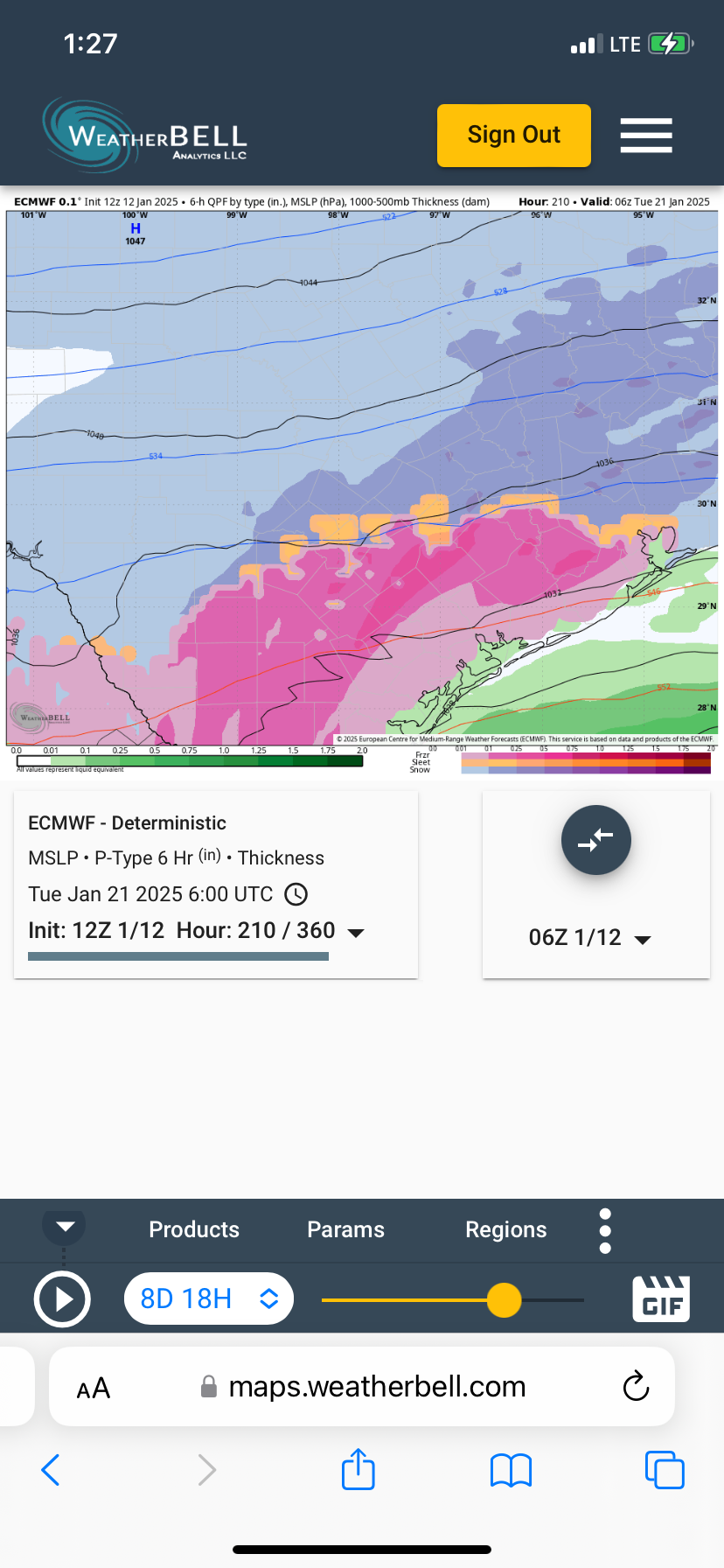Screen dimensions: 724x1568
Task: Open the hamburger menu
Action: (x=646, y=136)
